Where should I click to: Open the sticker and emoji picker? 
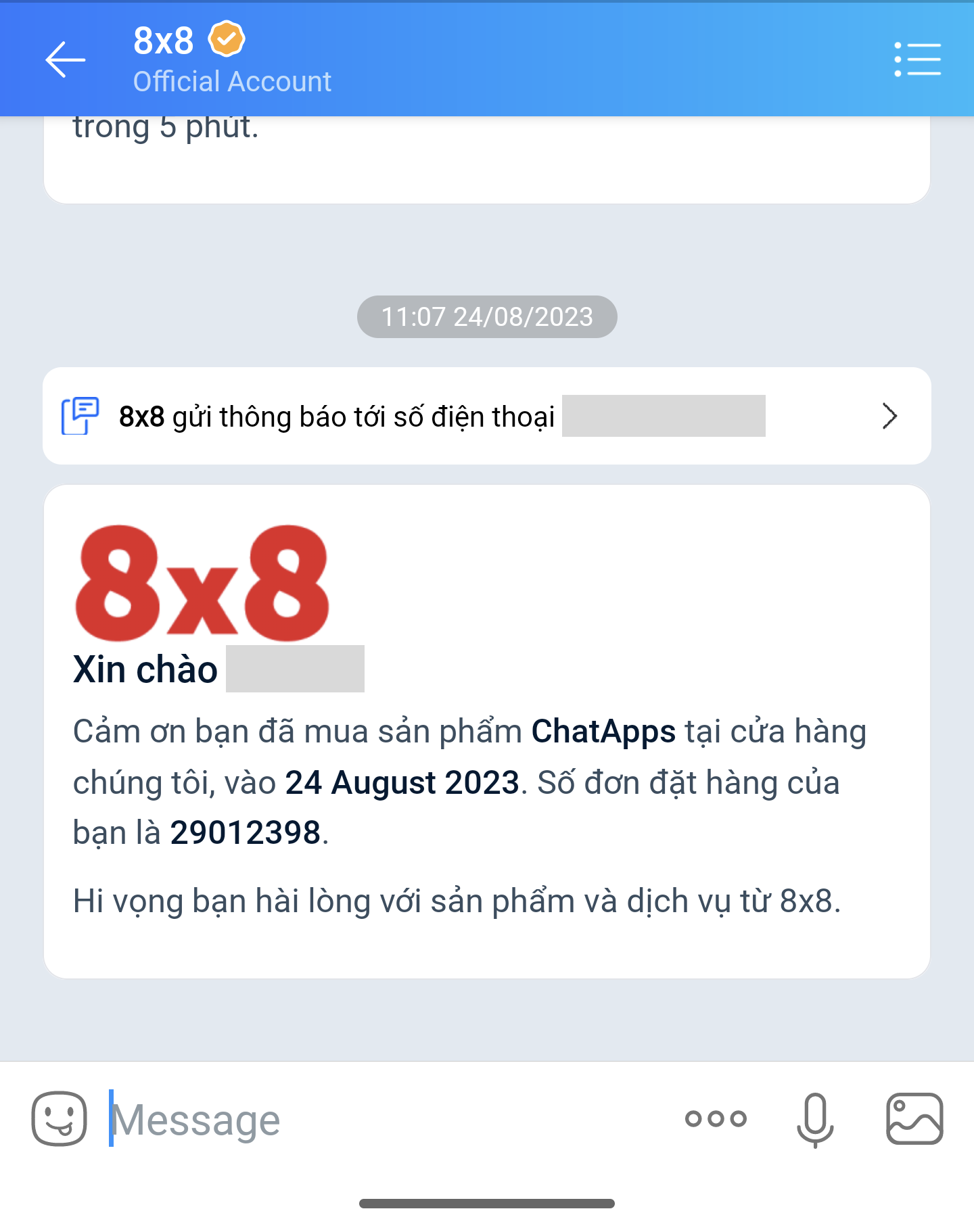click(x=61, y=1119)
